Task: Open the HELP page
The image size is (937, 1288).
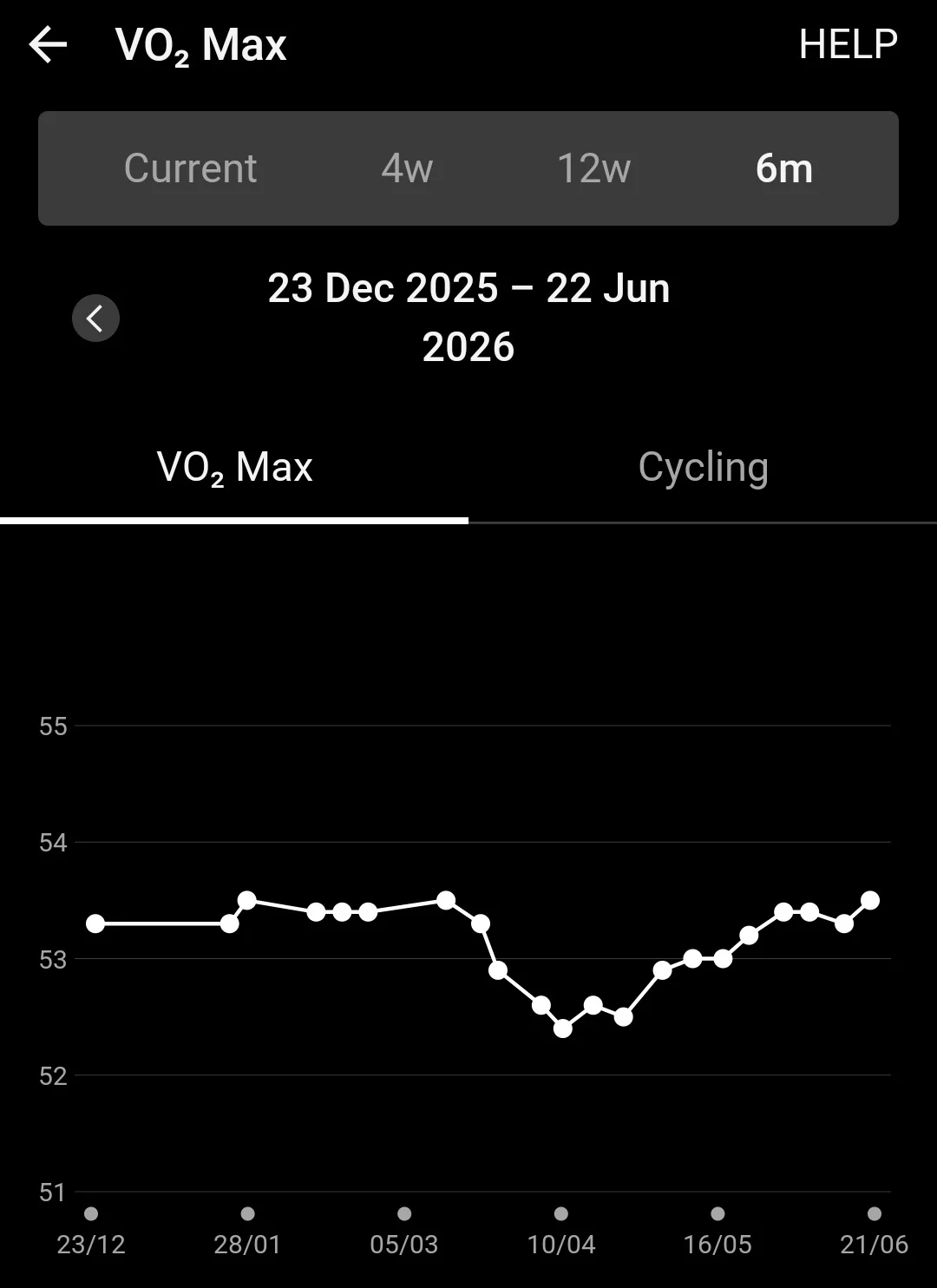Action: [x=848, y=44]
